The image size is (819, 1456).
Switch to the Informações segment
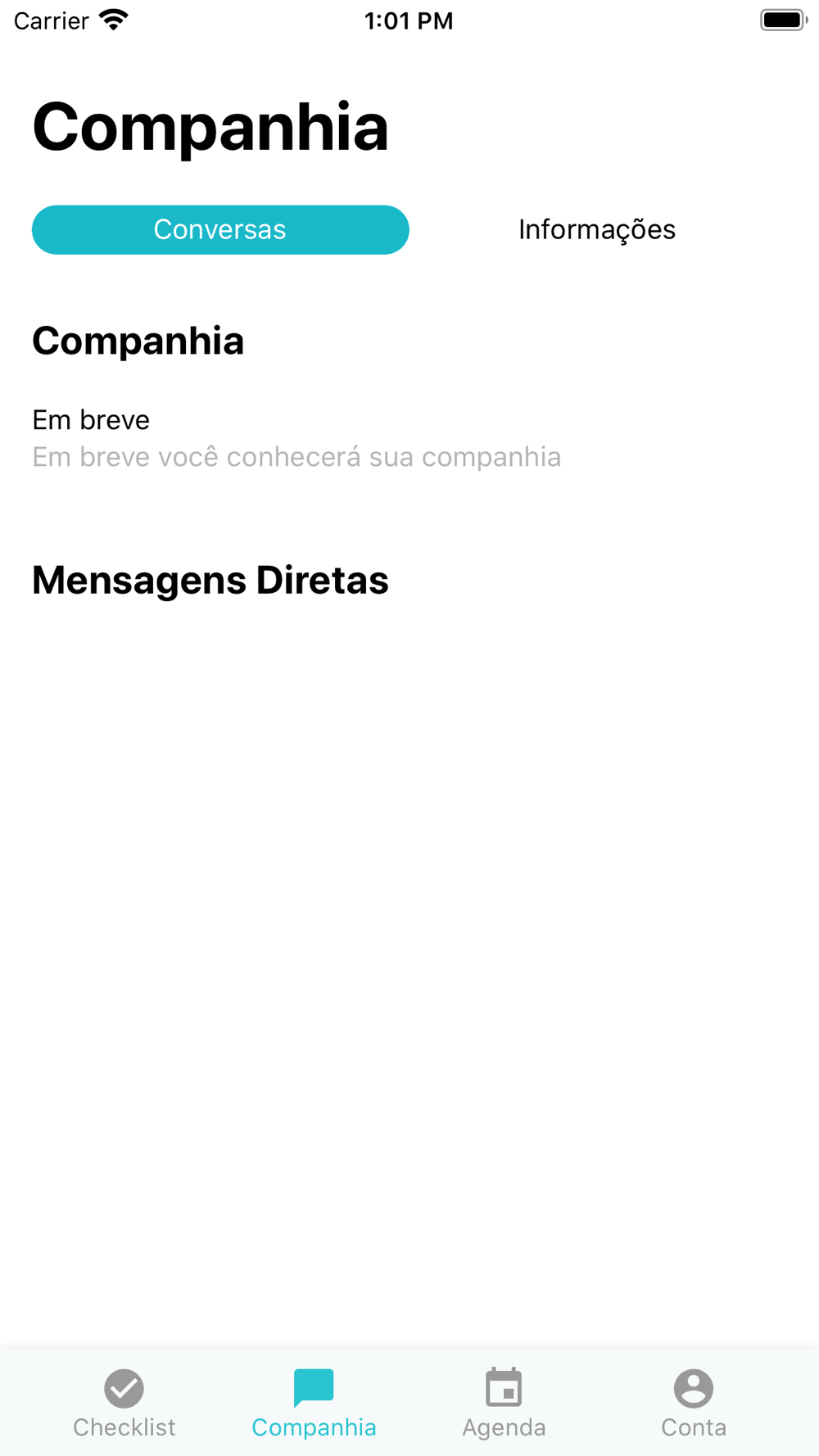(597, 229)
